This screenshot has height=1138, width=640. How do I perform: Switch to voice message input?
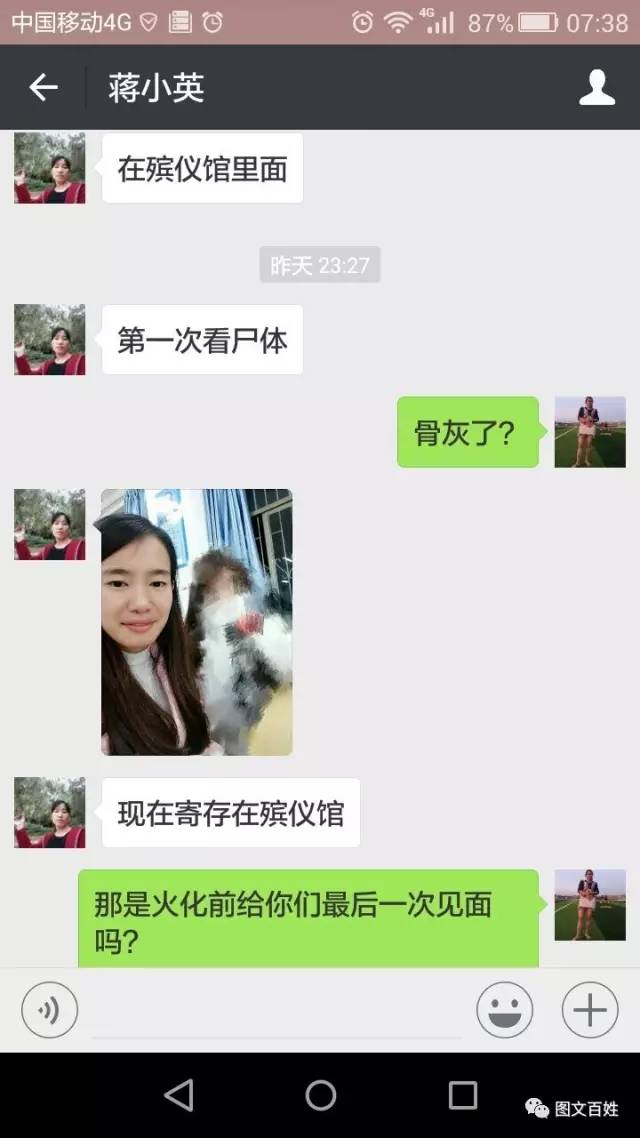point(50,1011)
